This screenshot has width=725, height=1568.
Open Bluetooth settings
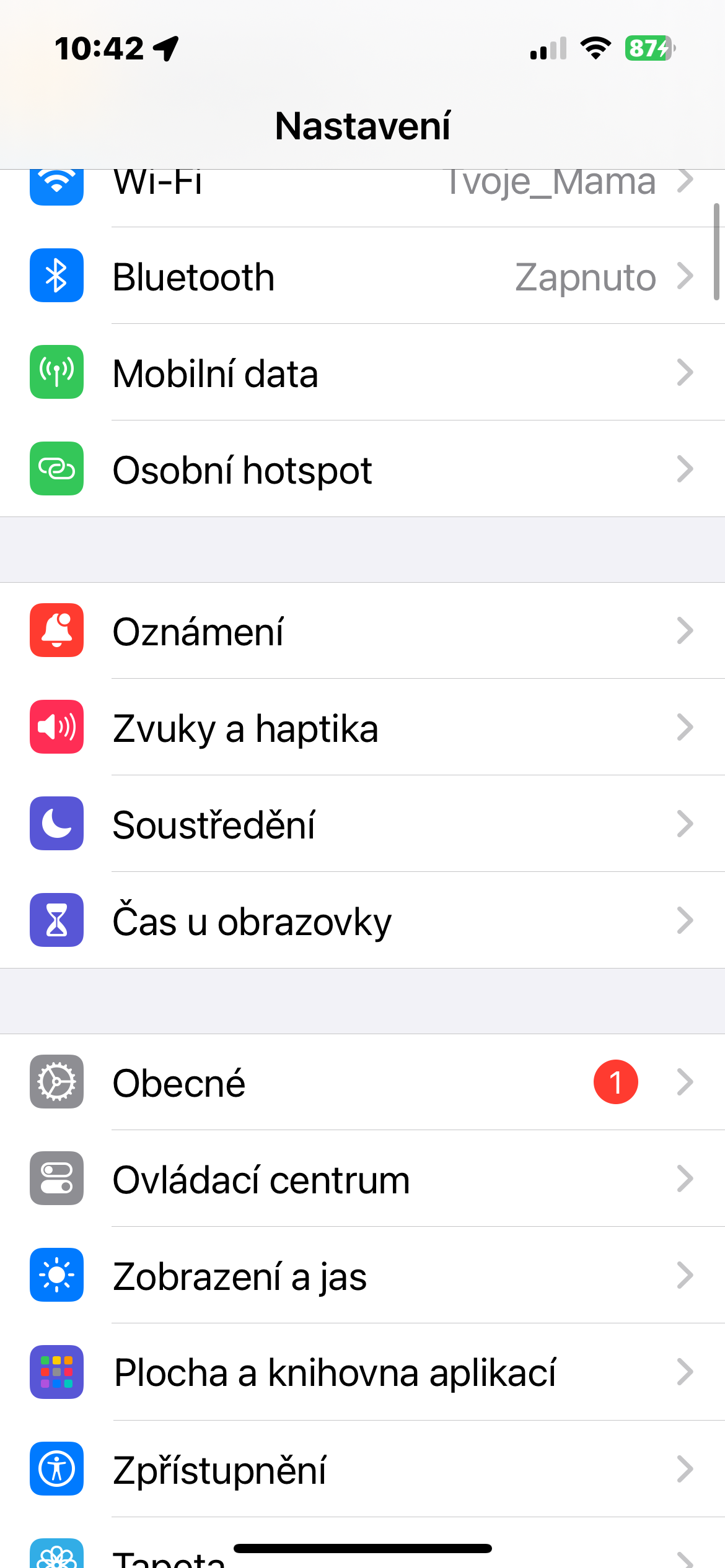[362, 276]
